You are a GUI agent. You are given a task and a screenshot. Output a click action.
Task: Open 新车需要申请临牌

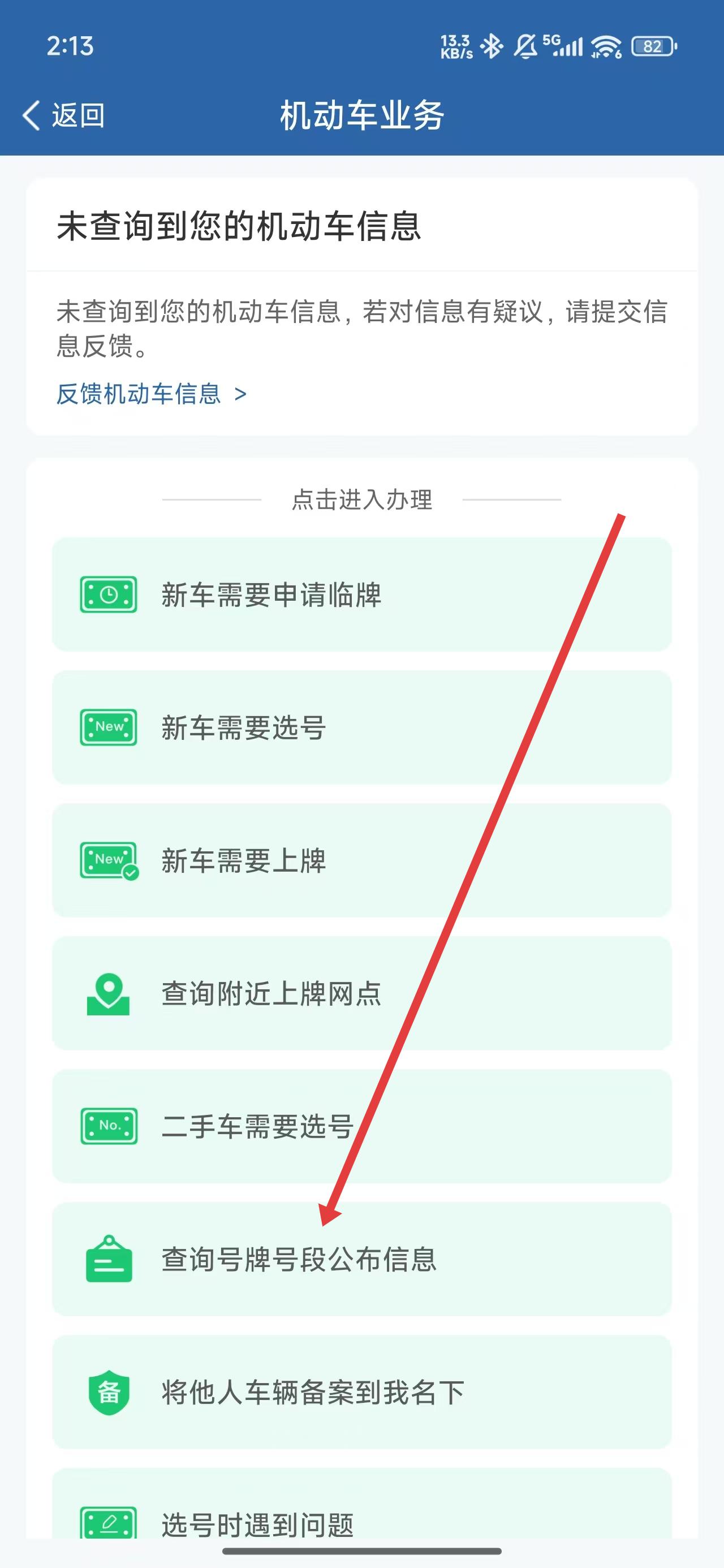click(361, 594)
